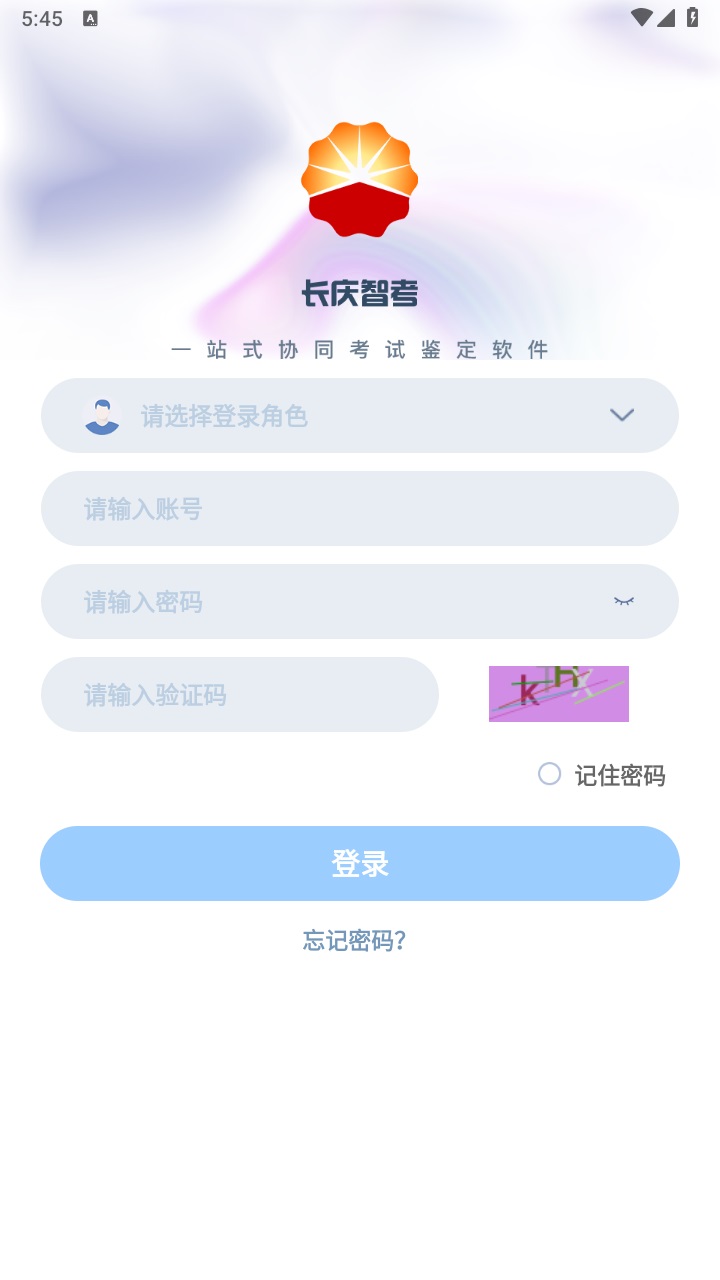
Task: Click the closed-eye icon in the password field
Action: pyautogui.click(x=622, y=601)
